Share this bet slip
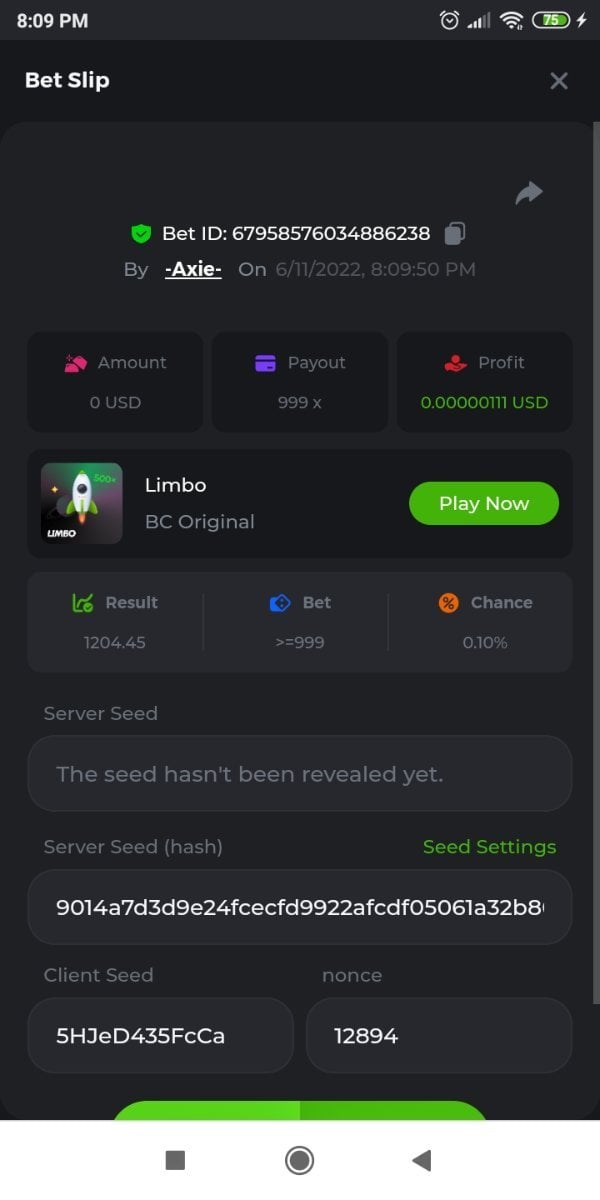Screen dimensions: 600x1200 (x=529, y=193)
